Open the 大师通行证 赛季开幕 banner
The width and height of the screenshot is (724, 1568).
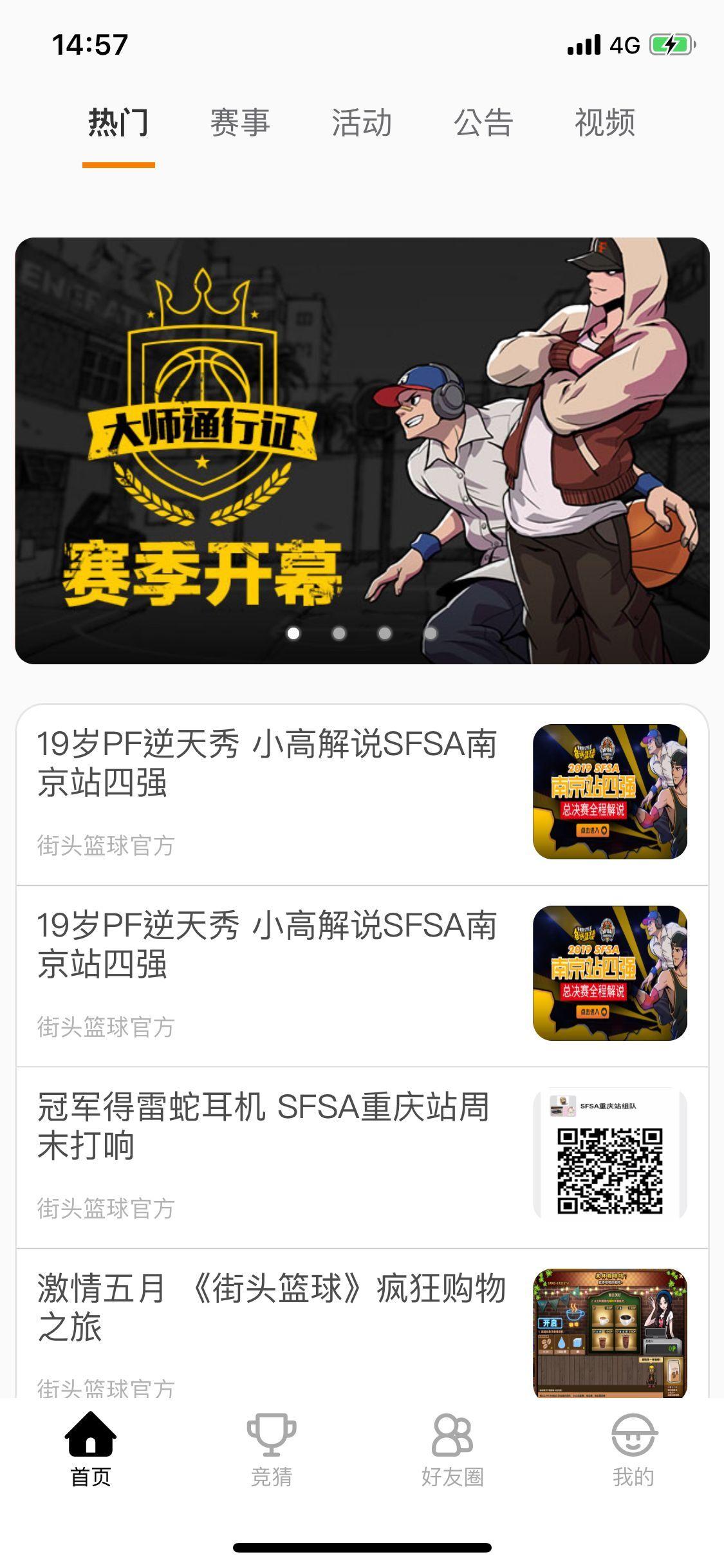pyautogui.click(x=362, y=451)
